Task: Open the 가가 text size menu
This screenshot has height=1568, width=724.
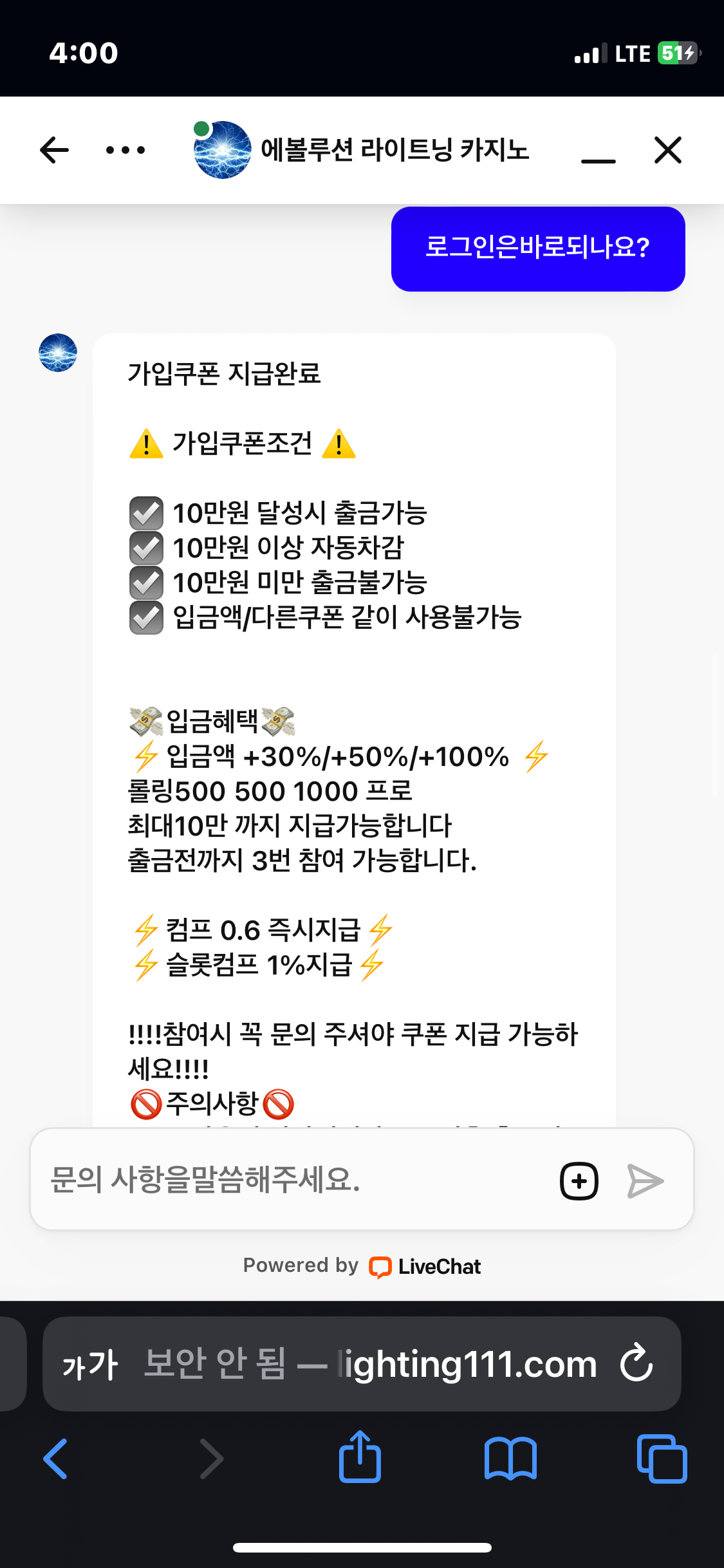Action: (x=90, y=1365)
